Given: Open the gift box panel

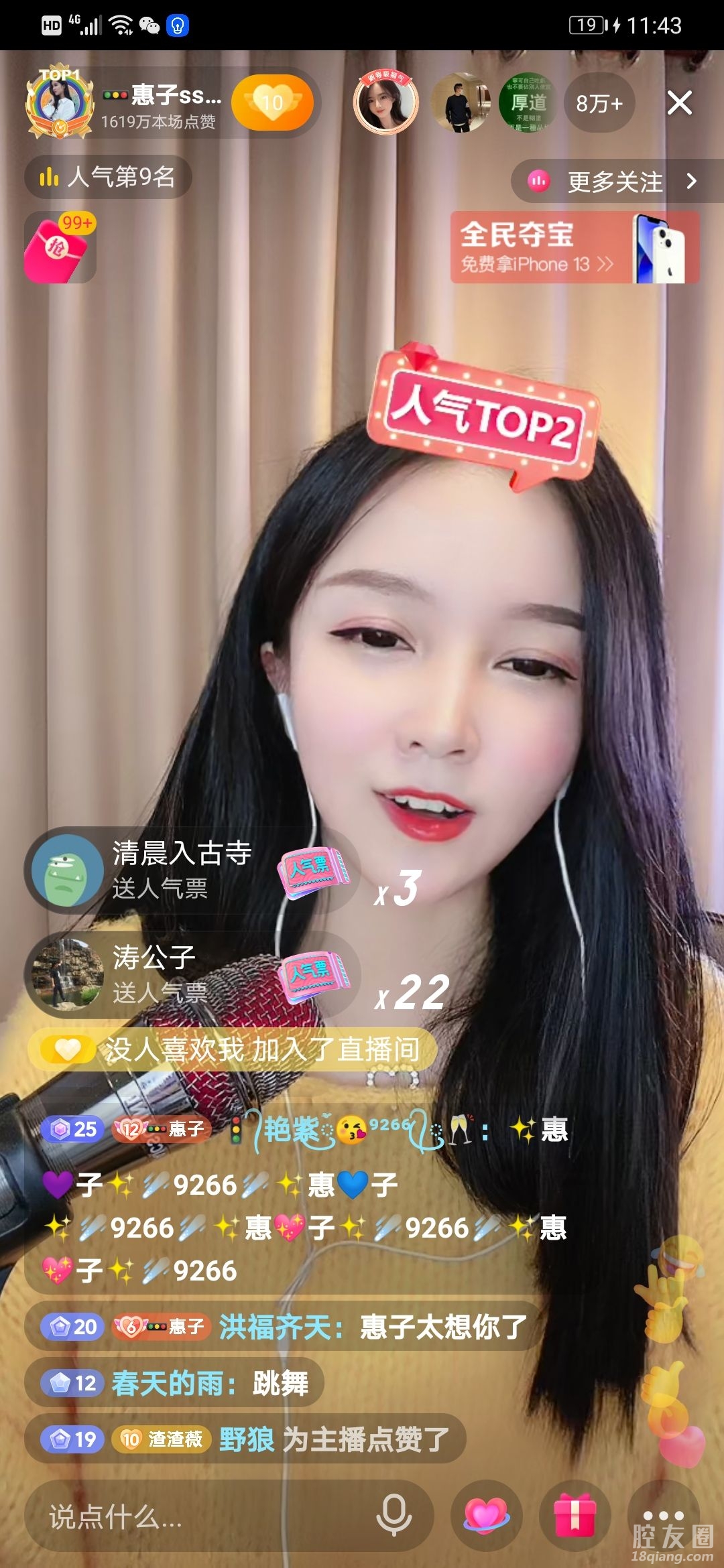Looking at the screenshot, I should tap(575, 1515).
